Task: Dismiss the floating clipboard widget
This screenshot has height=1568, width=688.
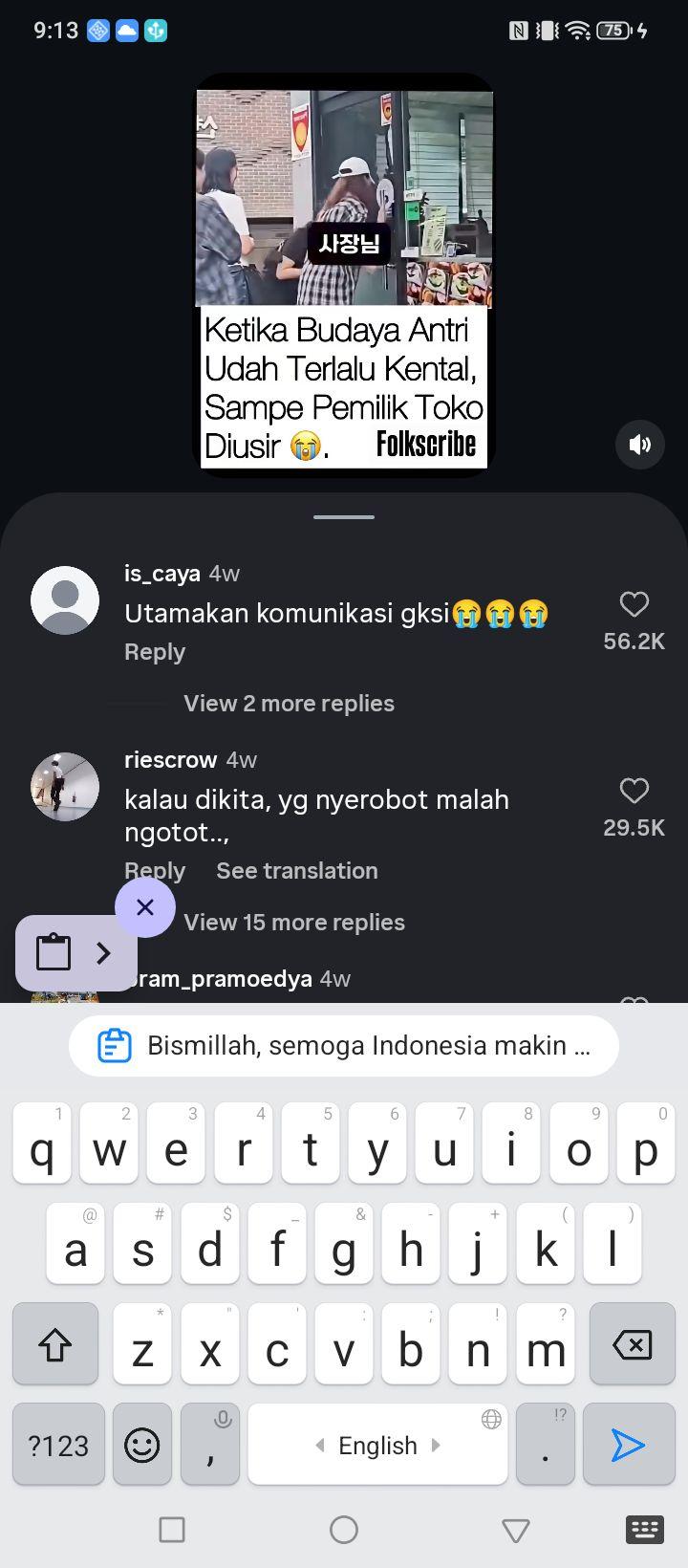Action: (x=145, y=907)
